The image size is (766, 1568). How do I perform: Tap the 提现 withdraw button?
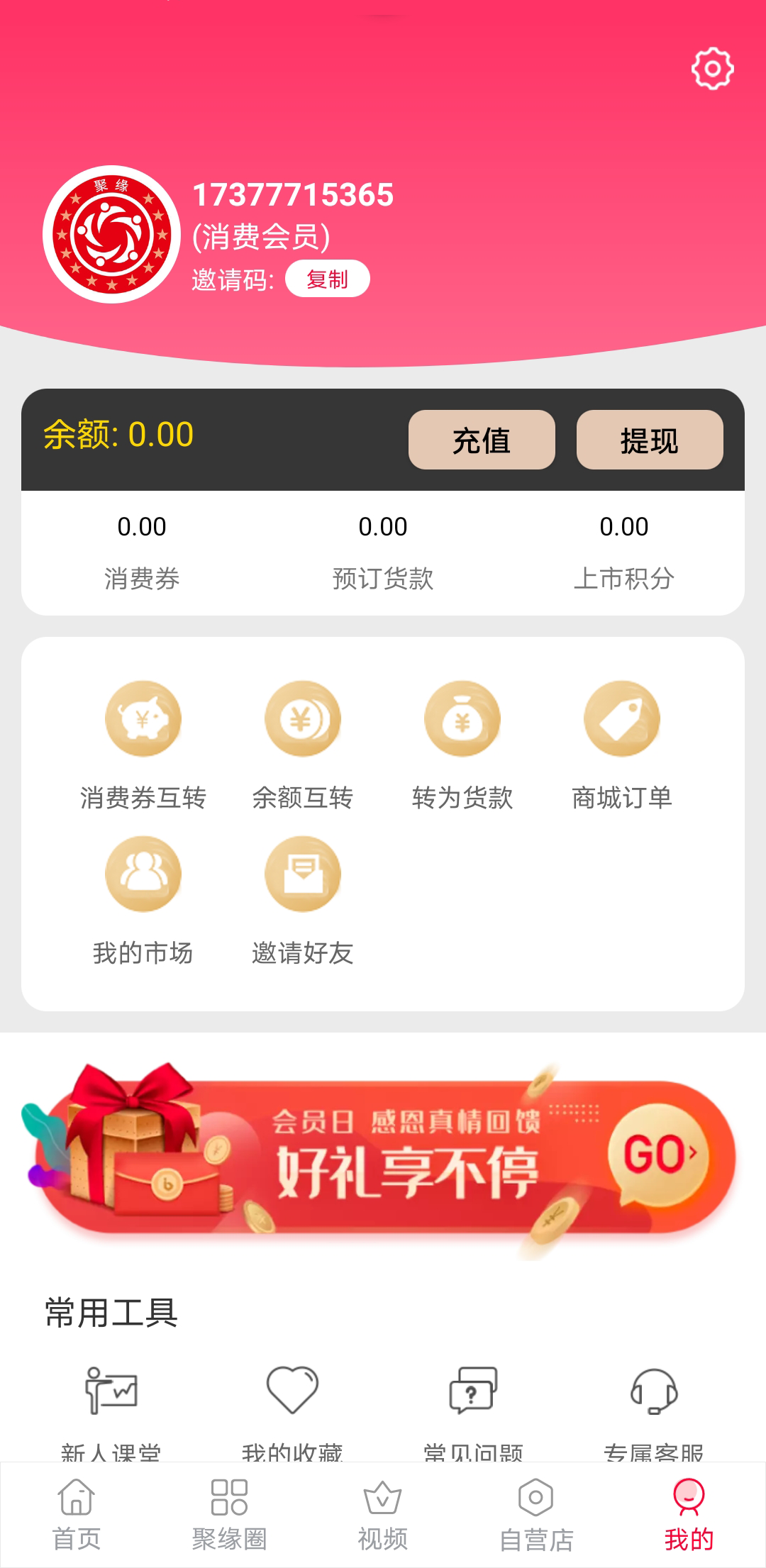pyautogui.click(x=649, y=440)
